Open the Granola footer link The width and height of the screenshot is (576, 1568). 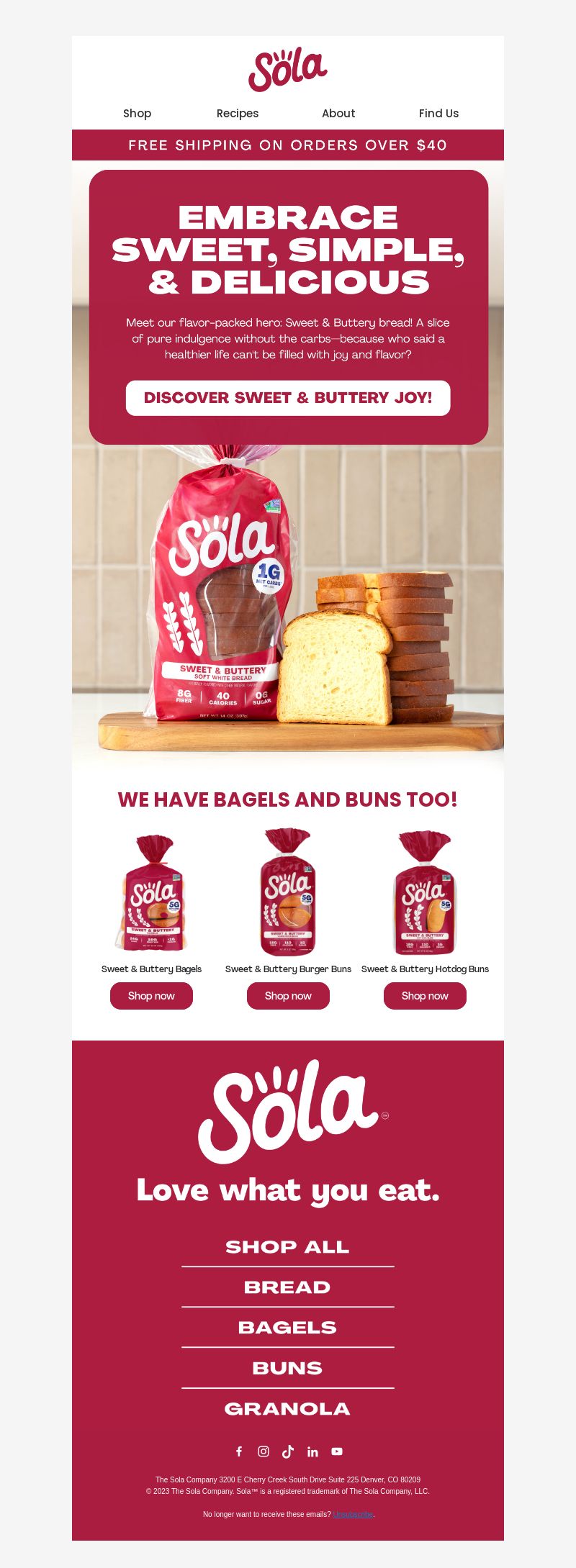[287, 1409]
